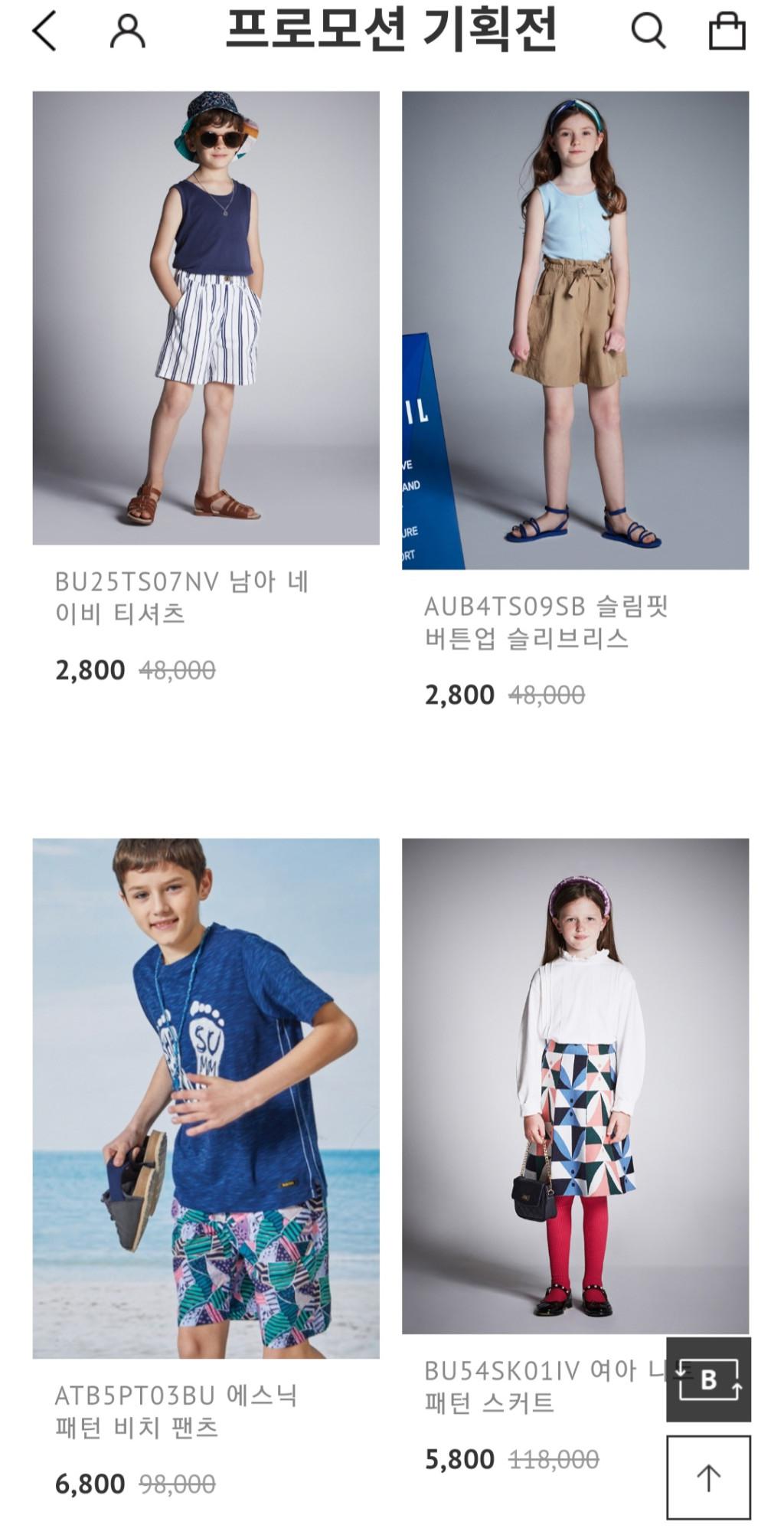The width and height of the screenshot is (784, 1528).
Task: Open the shopping bag
Action: pos(727,32)
